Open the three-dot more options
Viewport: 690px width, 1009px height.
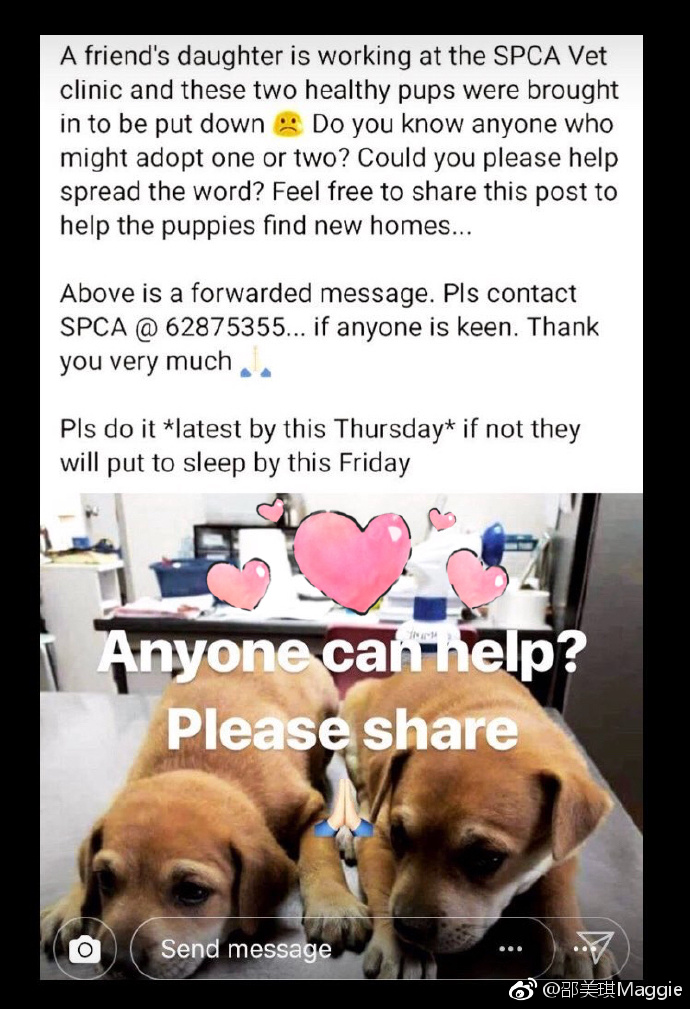tap(511, 949)
